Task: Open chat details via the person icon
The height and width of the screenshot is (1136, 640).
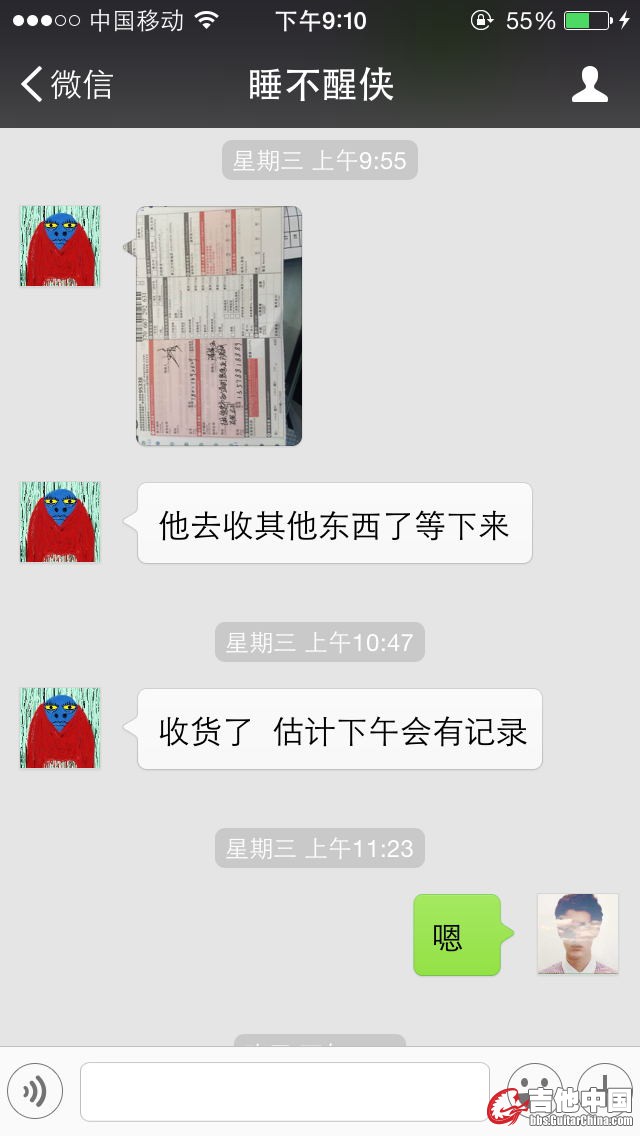Action: click(589, 84)
